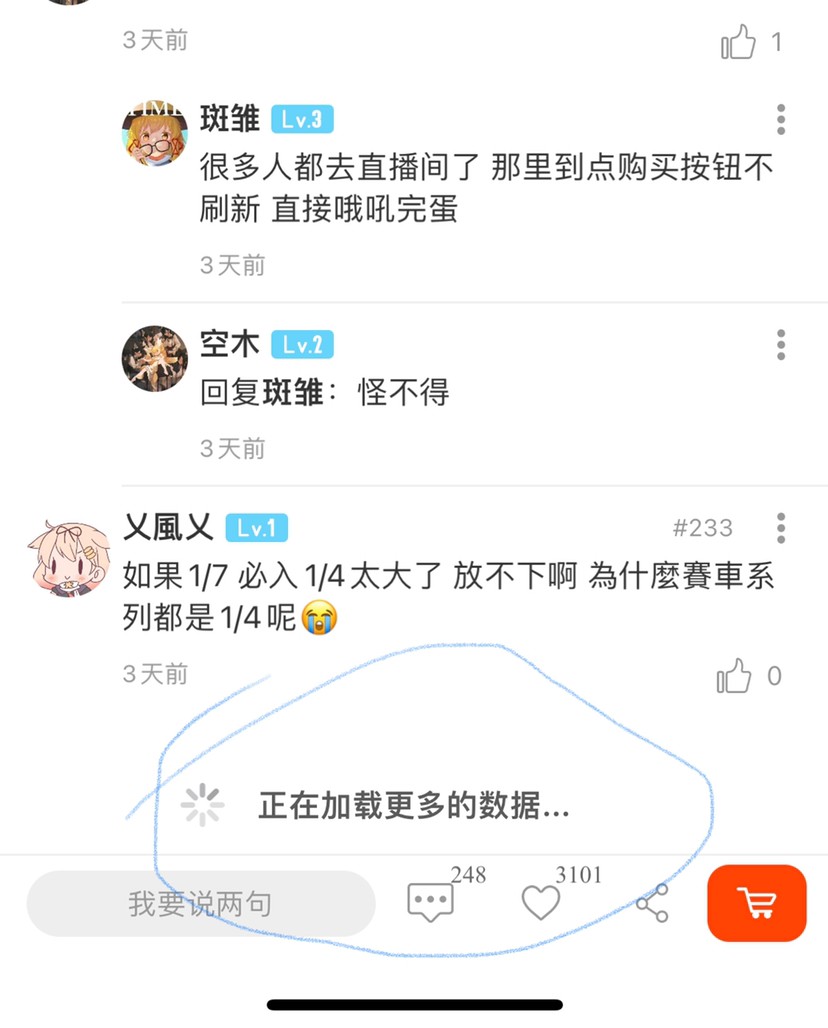Favorite with the heart icon showing 3101

pyautogui.click(x=542, y=903)
